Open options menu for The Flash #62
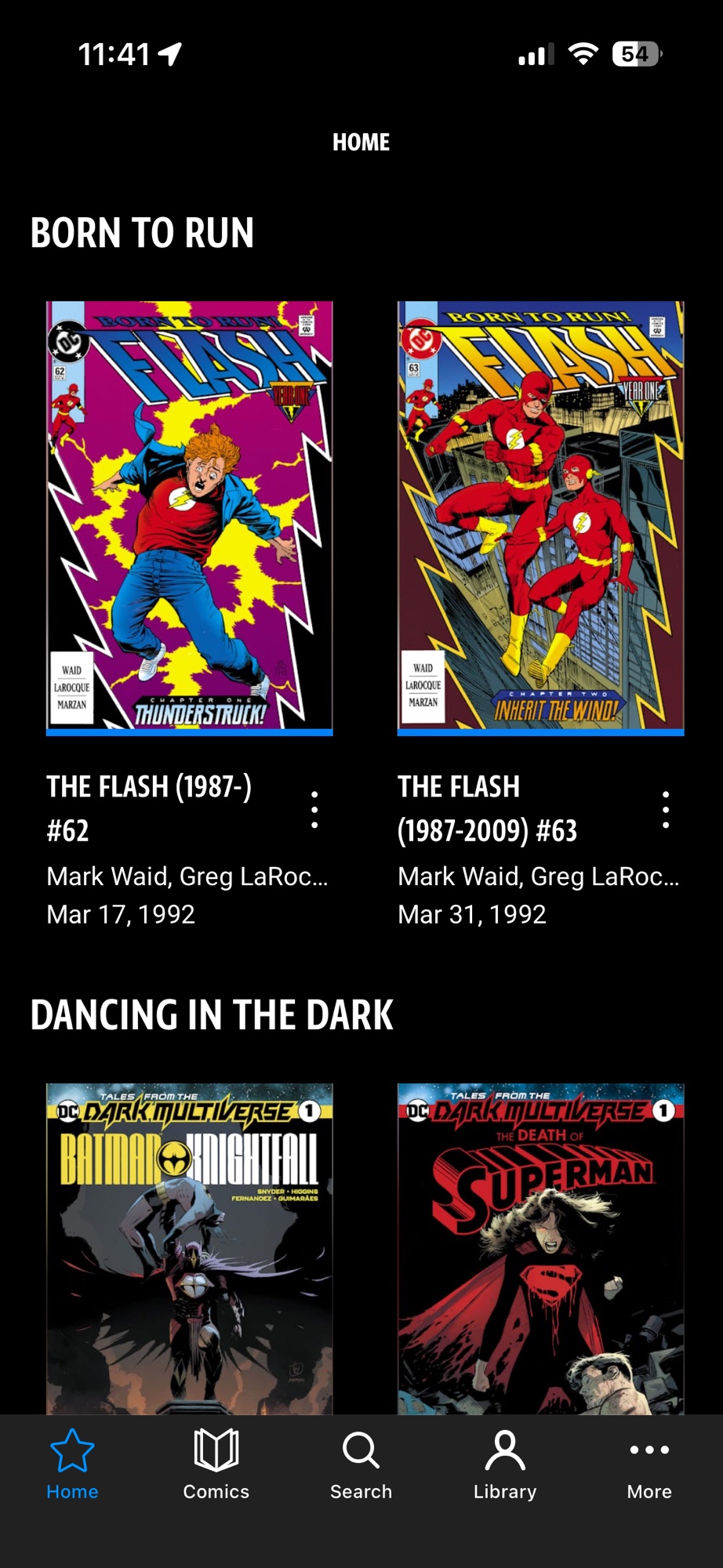The image size is (723, 1568). click(314, 810)
